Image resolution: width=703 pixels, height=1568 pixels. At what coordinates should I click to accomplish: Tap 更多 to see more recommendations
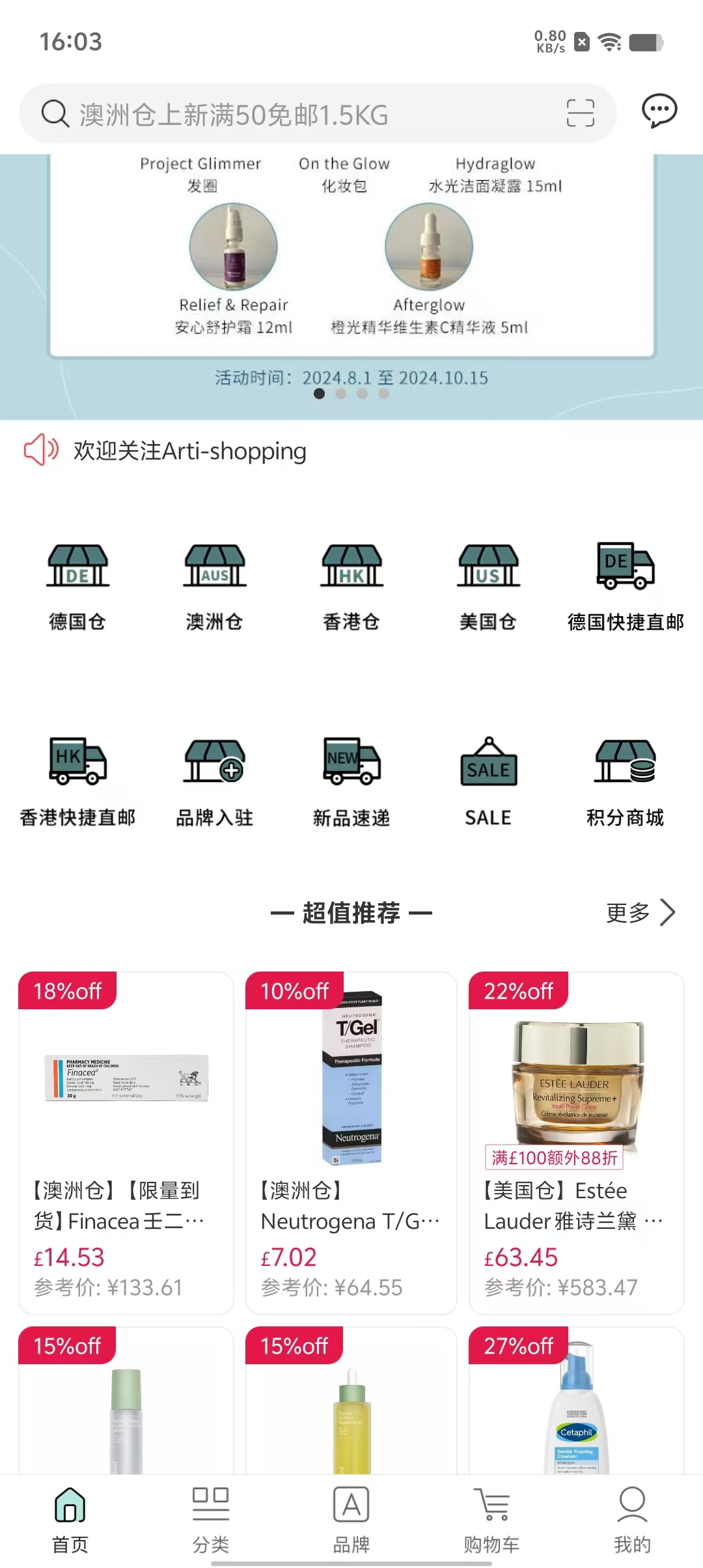pos(641,912)
